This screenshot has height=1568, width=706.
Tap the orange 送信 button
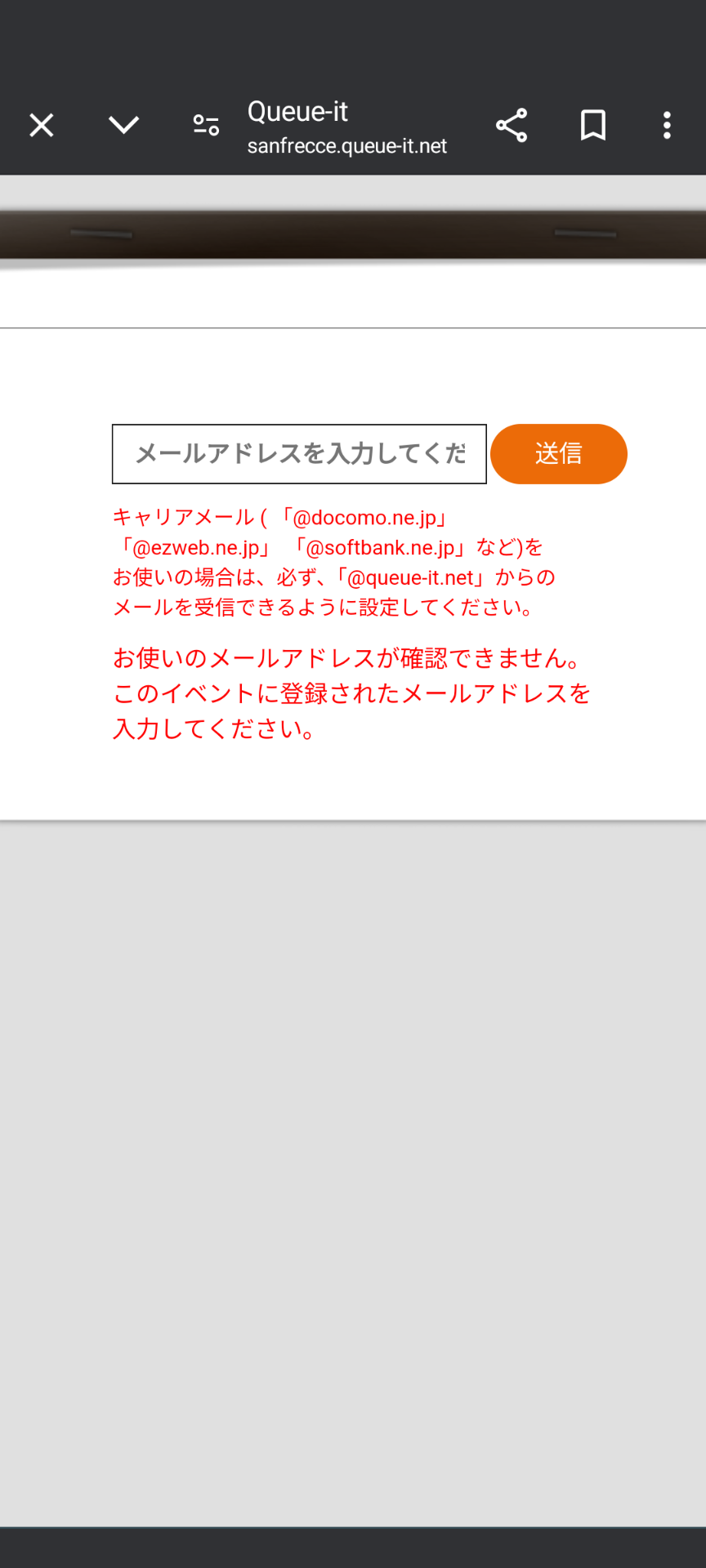559,454
